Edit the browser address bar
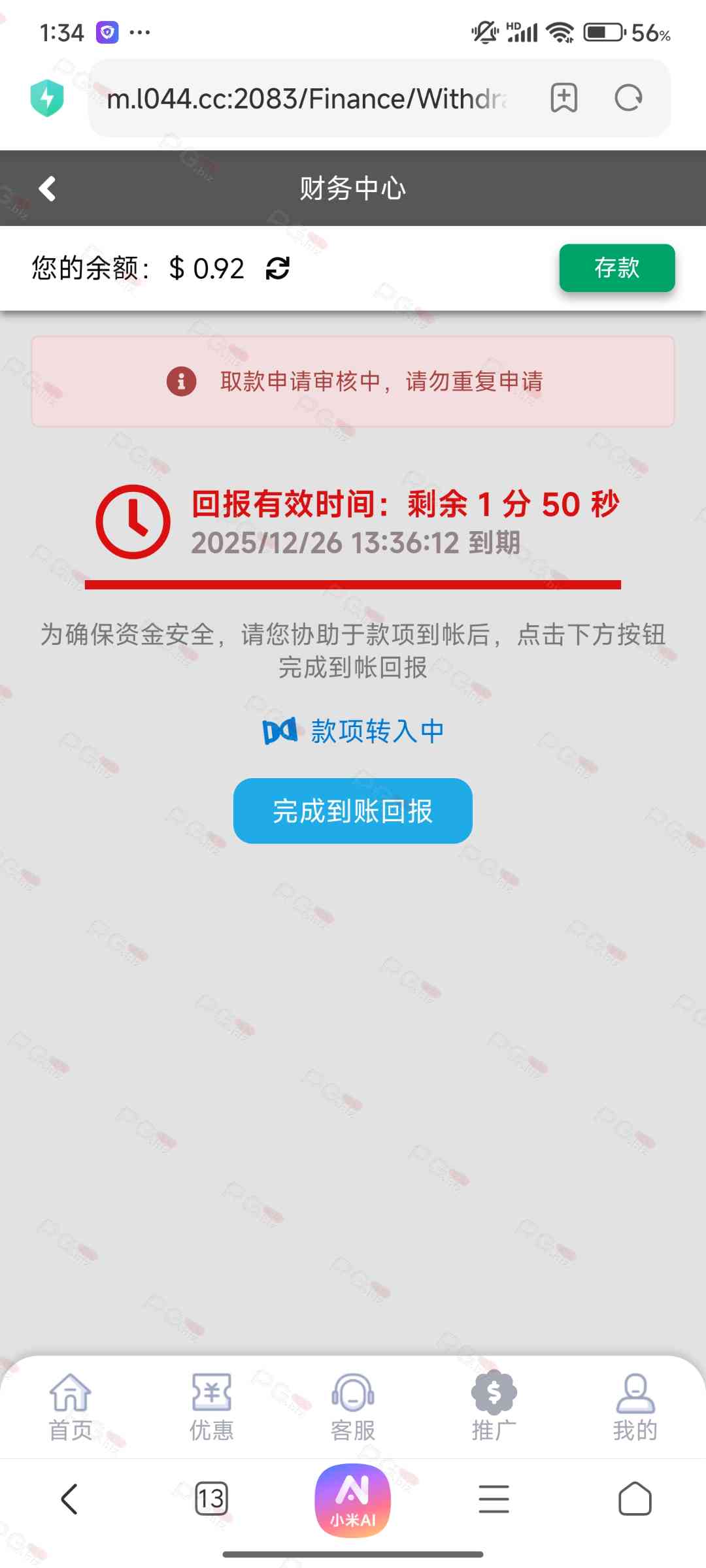Screen dimensions: 706x1568 [x=307, y=99]
